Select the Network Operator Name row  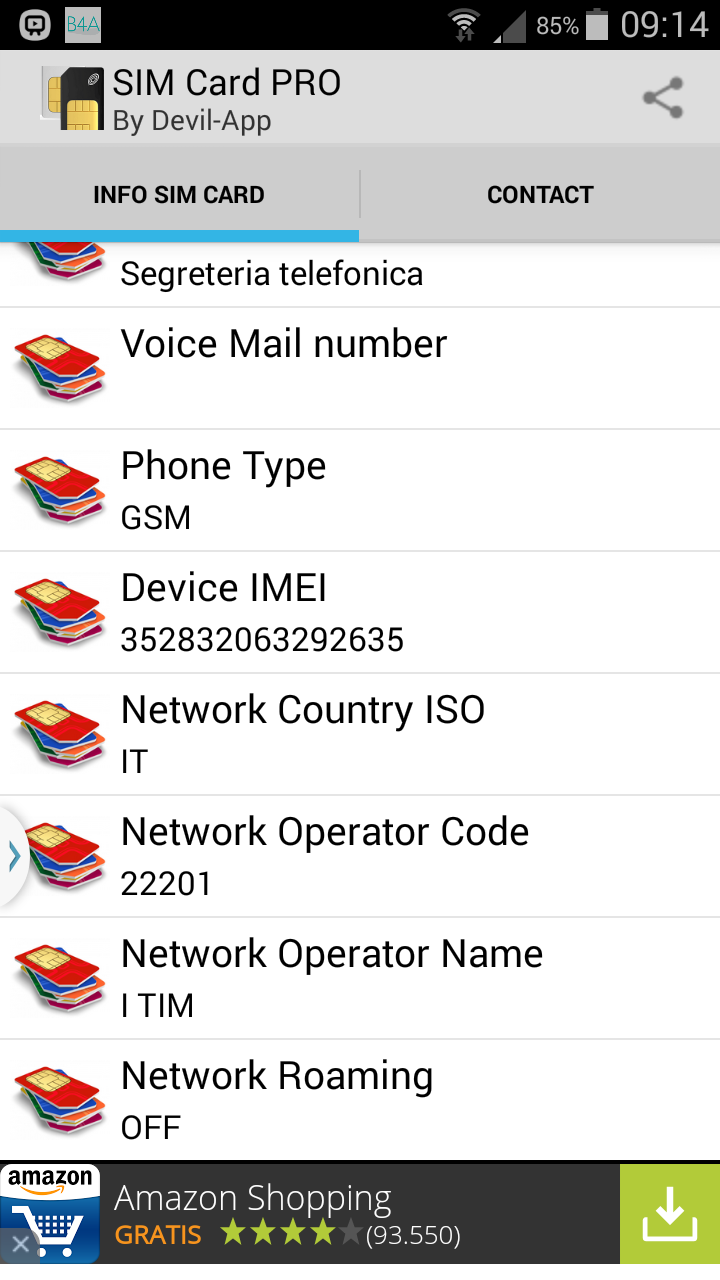[360, 978]
